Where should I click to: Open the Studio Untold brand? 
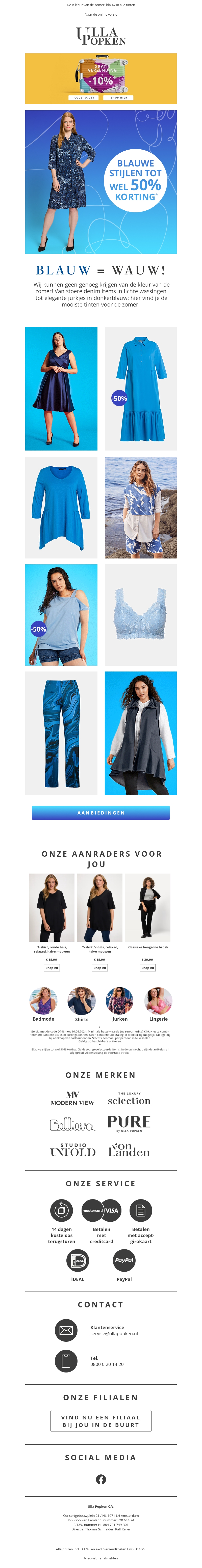point(73,1150)
